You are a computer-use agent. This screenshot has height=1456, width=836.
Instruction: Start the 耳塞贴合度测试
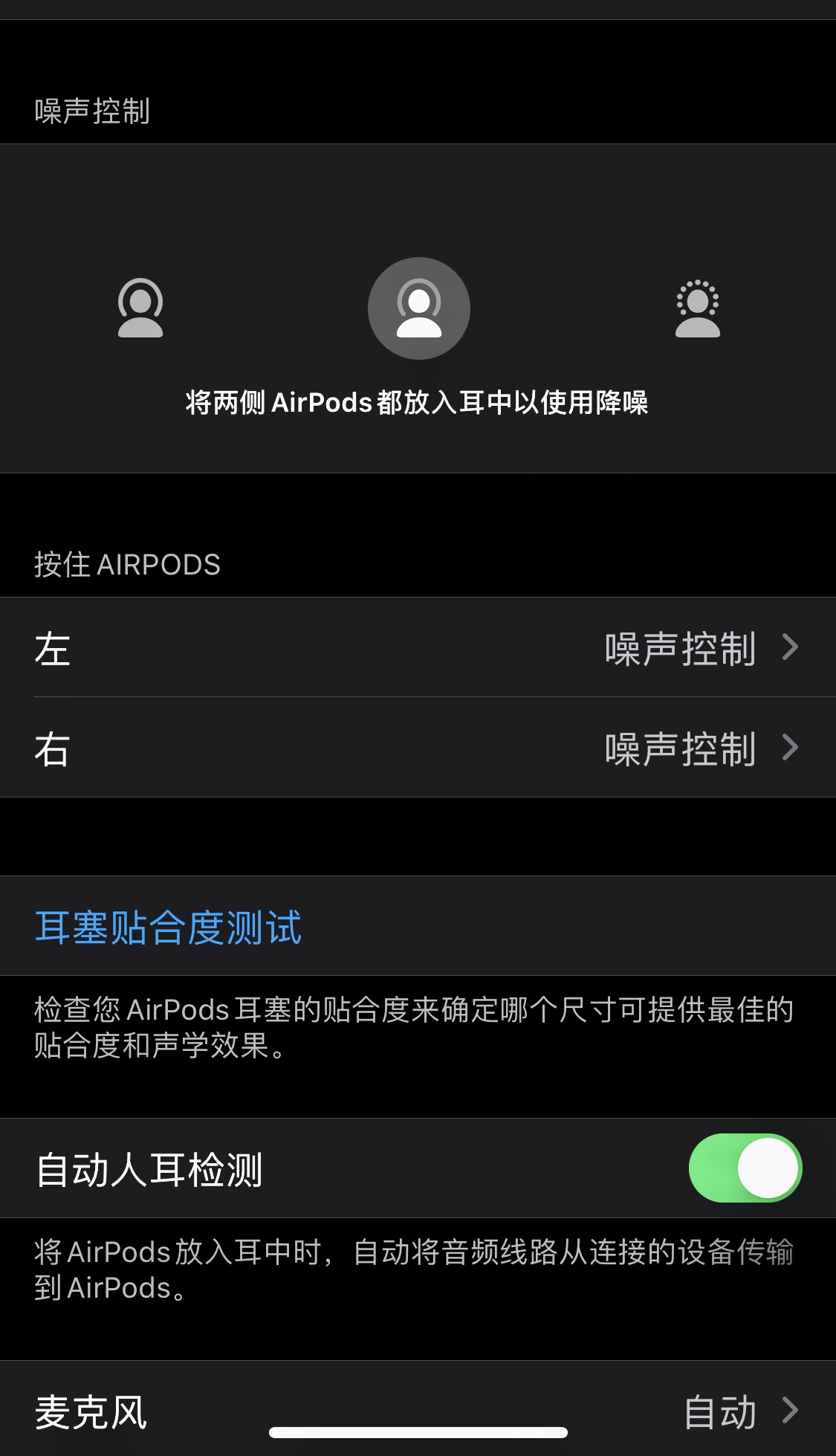pyautogui.click(x=169, y=927)
